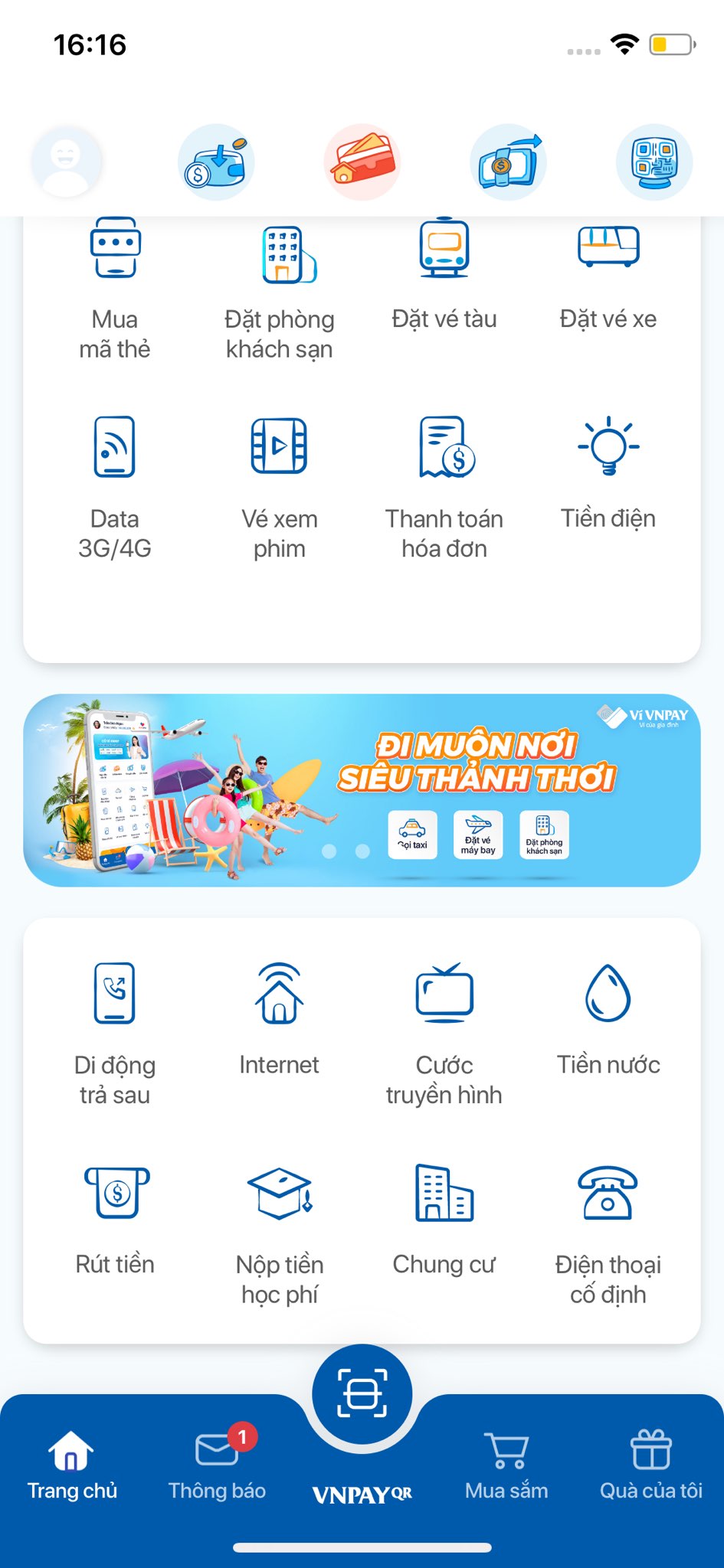724x1568 pixels.
Task: Open Di động trả sau
Action: (115, 1034)
